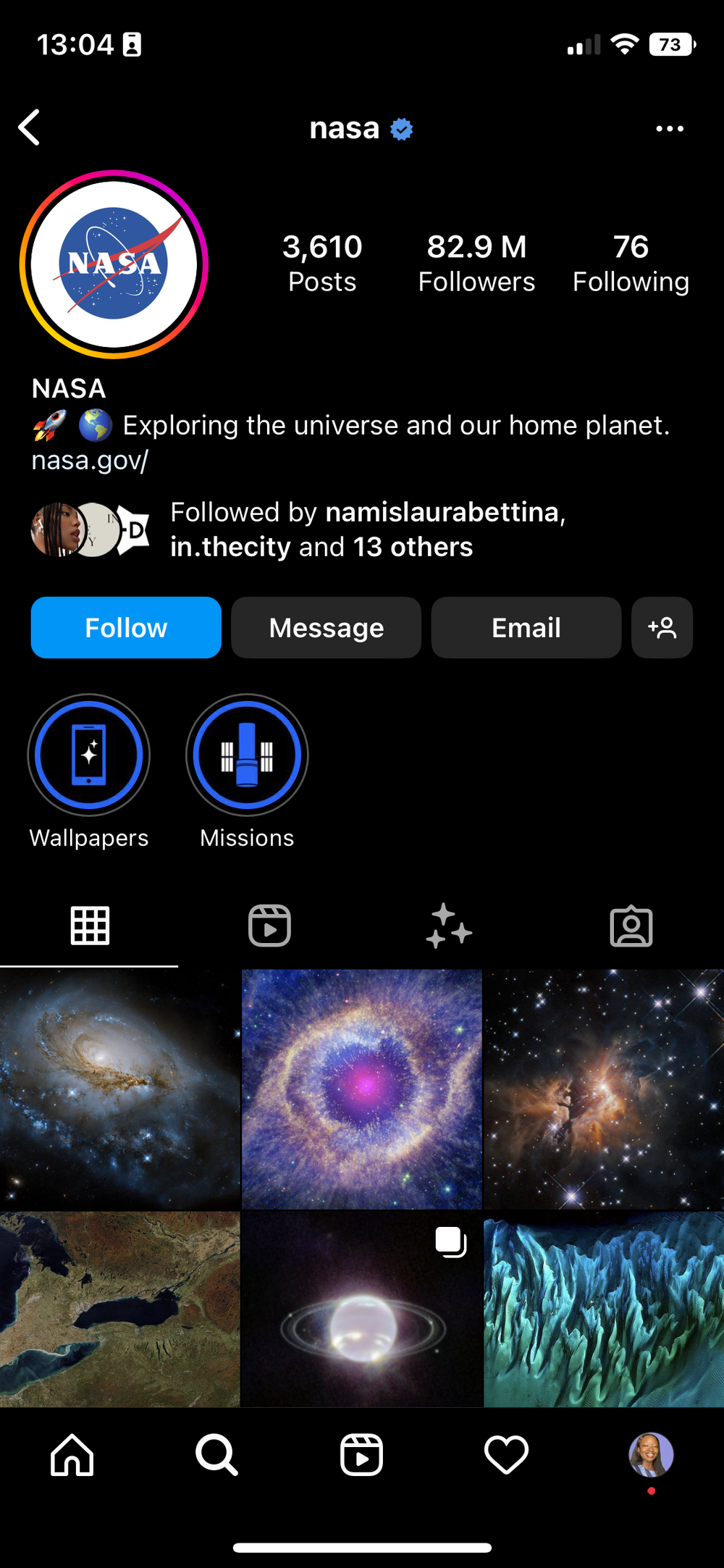Send NASA a Message

325,628
